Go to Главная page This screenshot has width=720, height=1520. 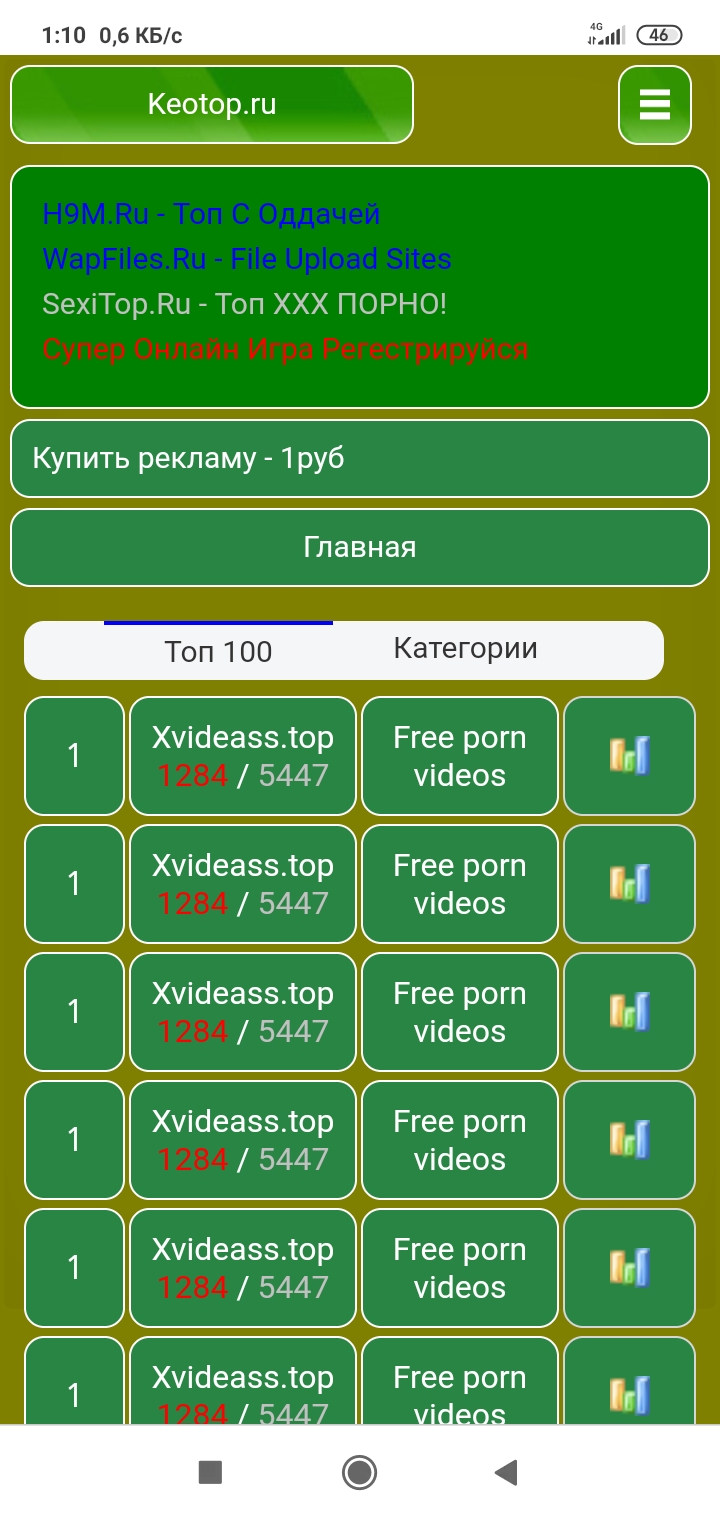coord(359,547)
